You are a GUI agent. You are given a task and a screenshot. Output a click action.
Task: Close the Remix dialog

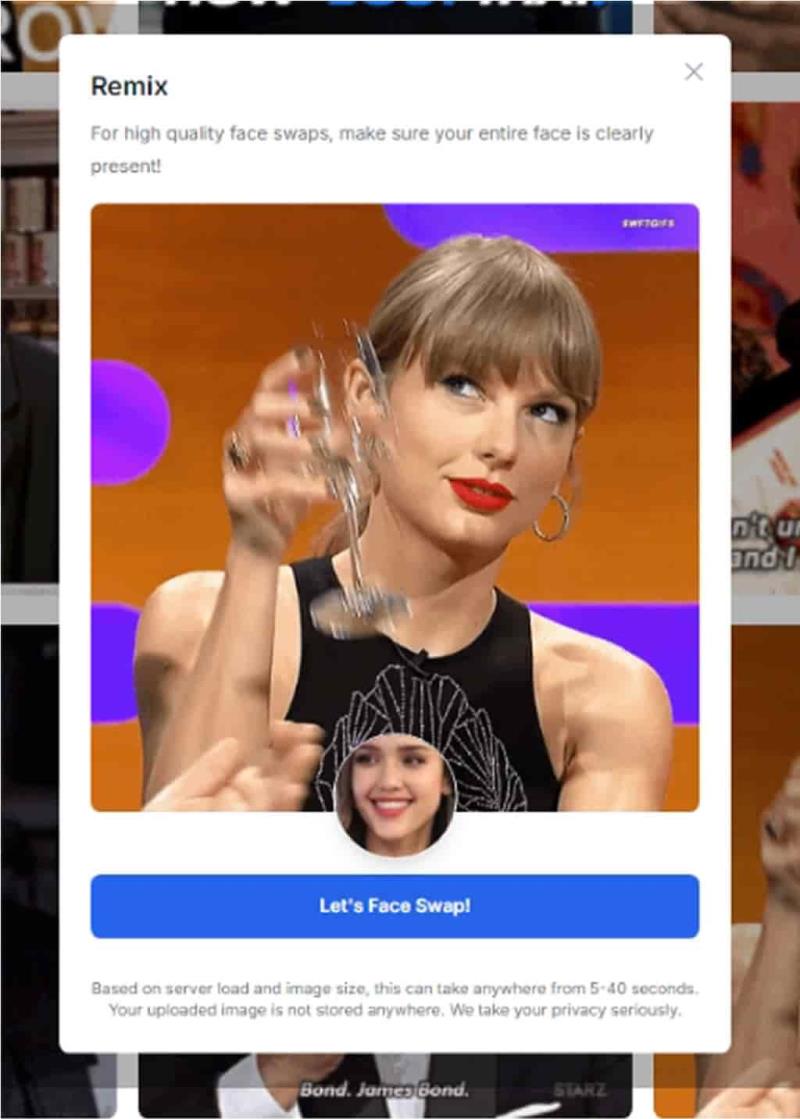(x=693, y=72)
